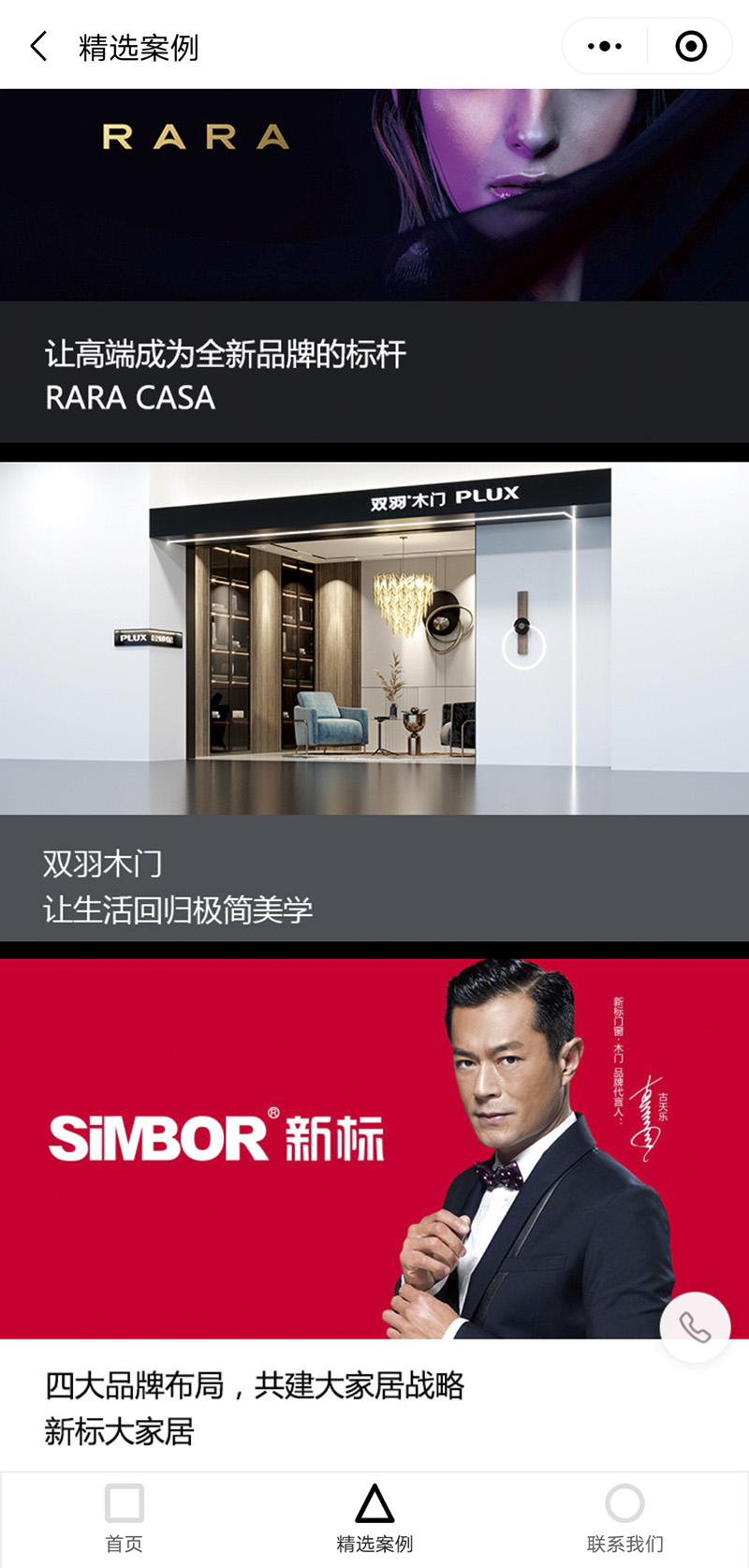
Task: Open the mini program more options menu
Action: click(x=605, y=46)
